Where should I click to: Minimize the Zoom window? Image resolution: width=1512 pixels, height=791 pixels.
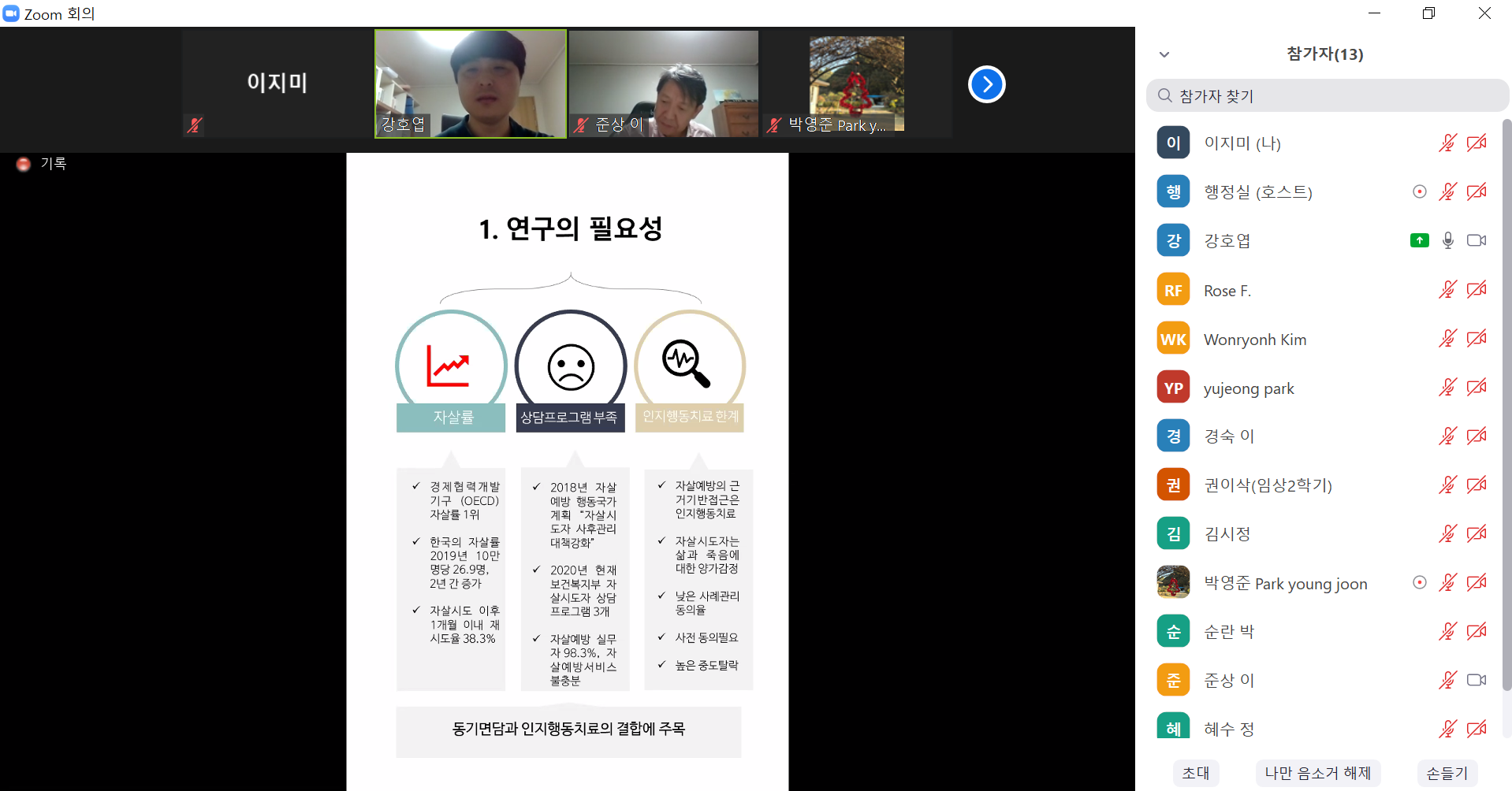pyautogui.click(x=1374, y=13)
